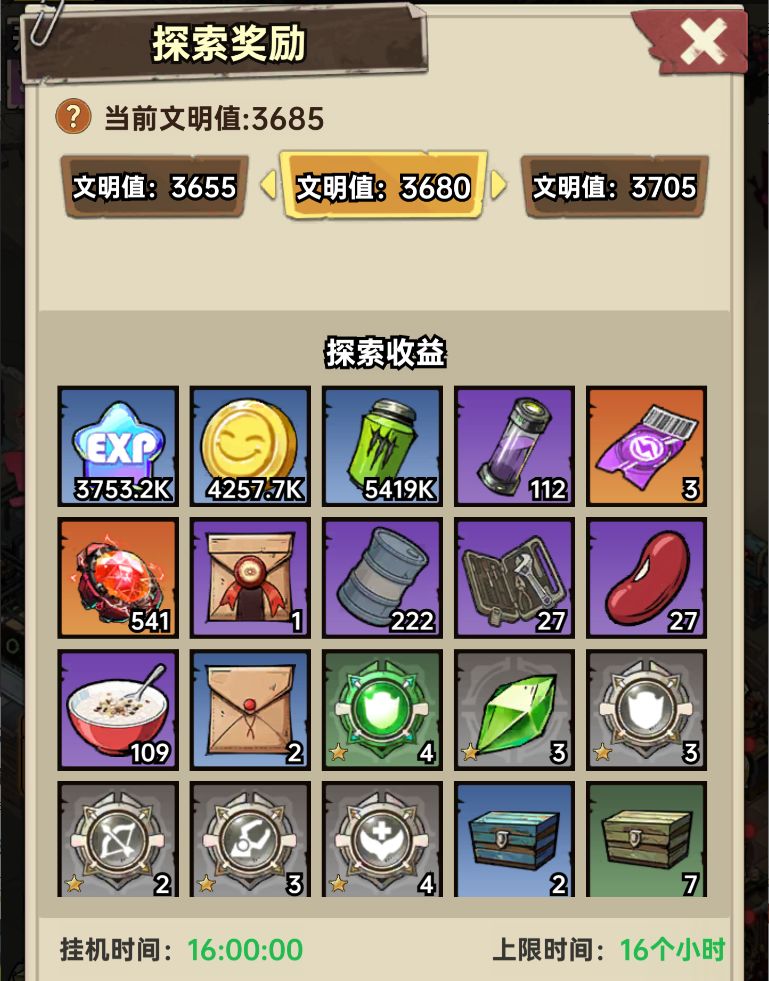The width and height of the screenshot is (769, 981).
Task: Click the green crystal reward with count 3
Action: tap(513, 709)
